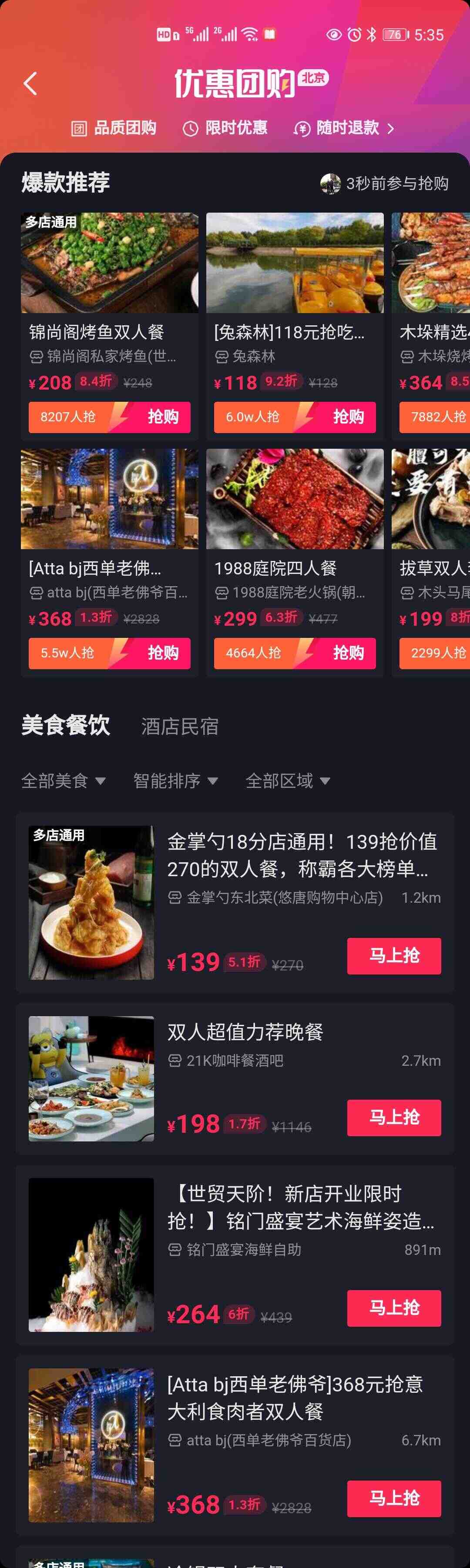Open the 1988庭院四人餐 food image

295,498
